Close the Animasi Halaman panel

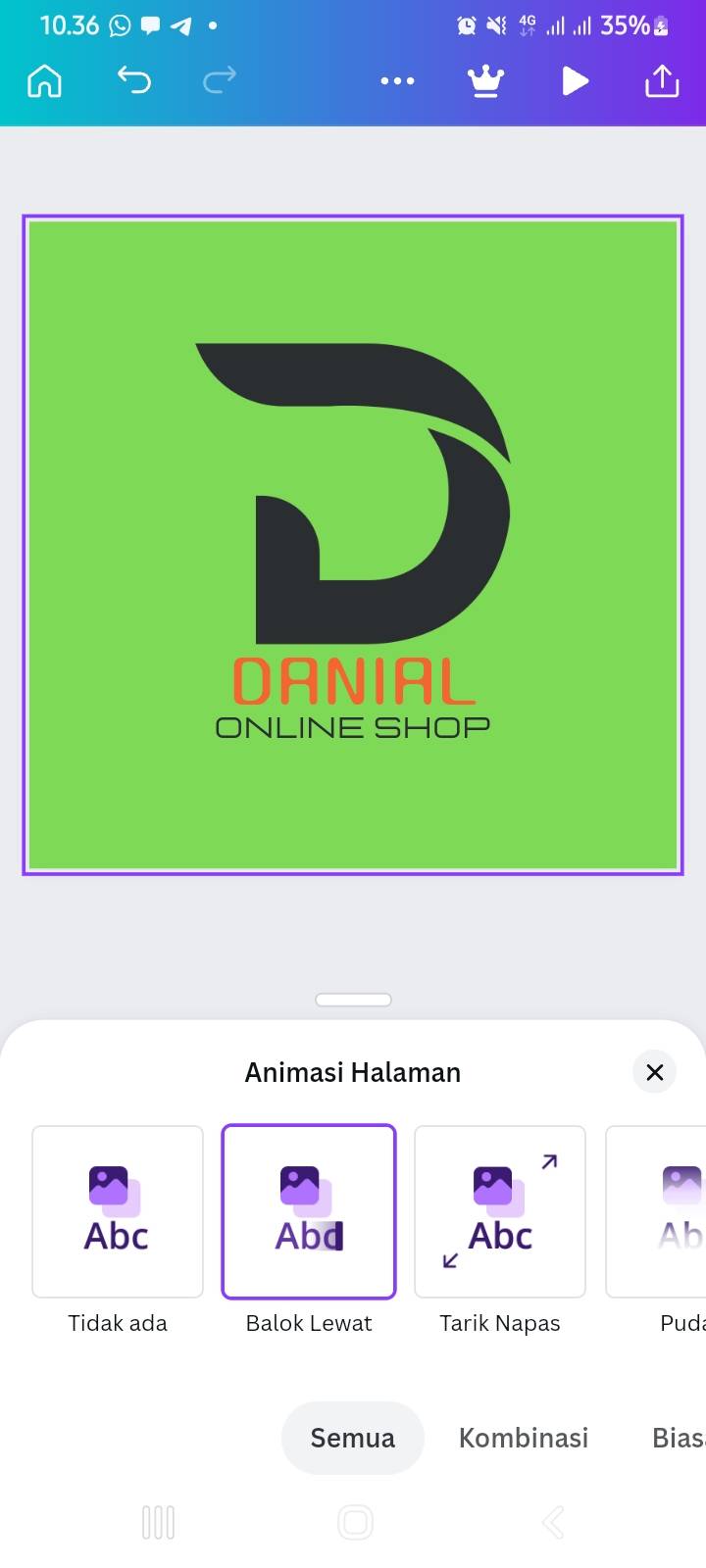[655, 1072]
